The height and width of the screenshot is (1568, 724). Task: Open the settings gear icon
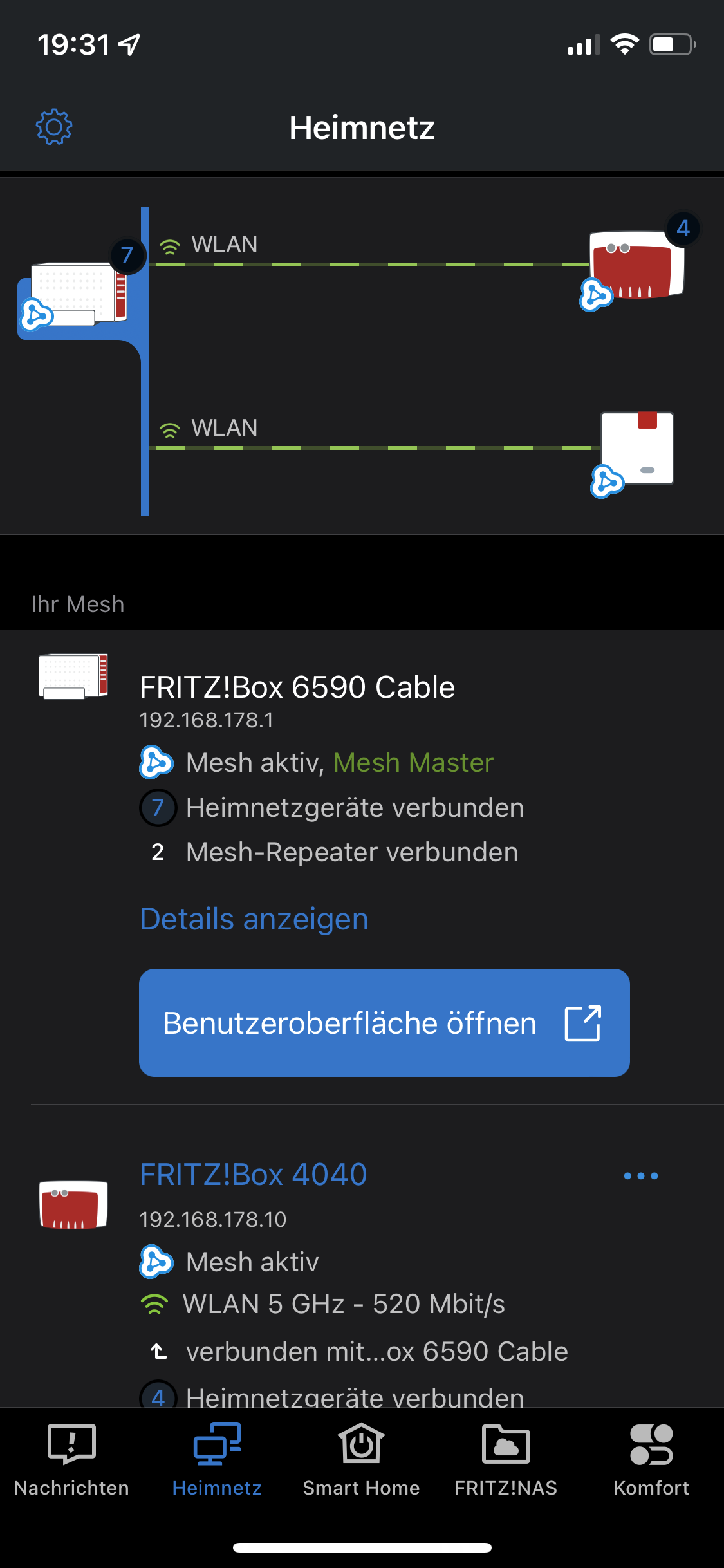pyautogui.click(x=54, y=127)
